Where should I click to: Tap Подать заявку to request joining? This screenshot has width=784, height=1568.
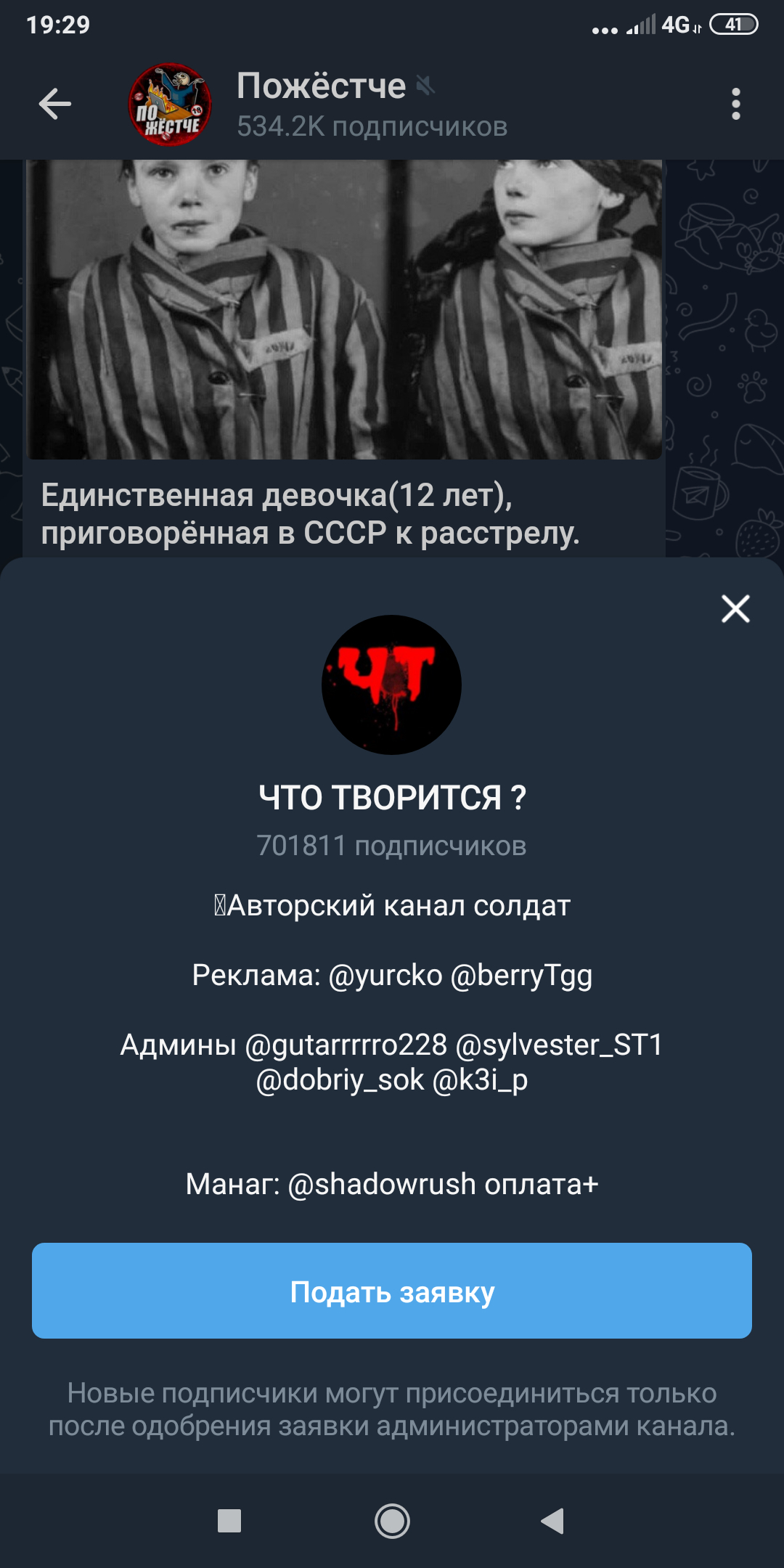392,1291
